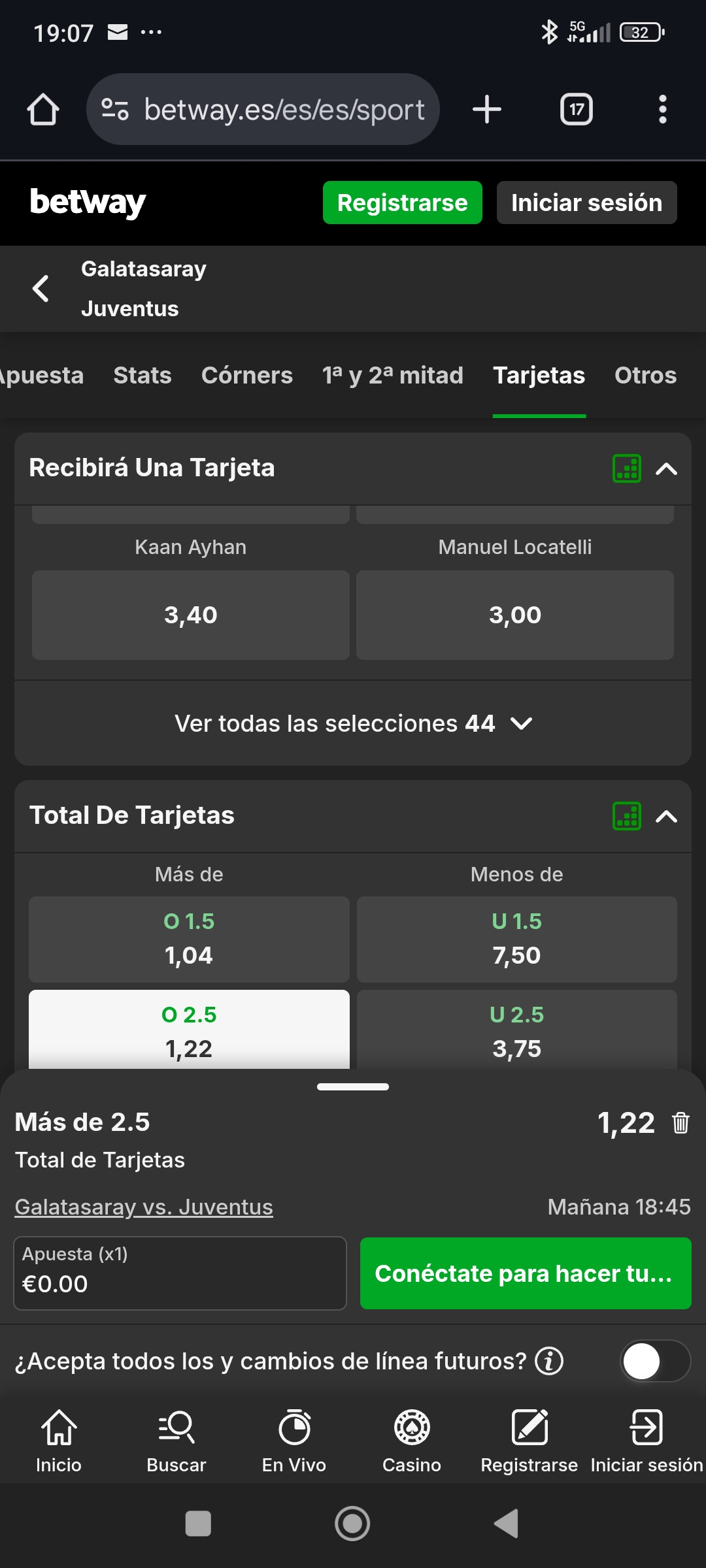Select Manuel Locatelli card odds 3,00
The height and width of the screenshot is (1568, 706).
click(x=514, y=615)
